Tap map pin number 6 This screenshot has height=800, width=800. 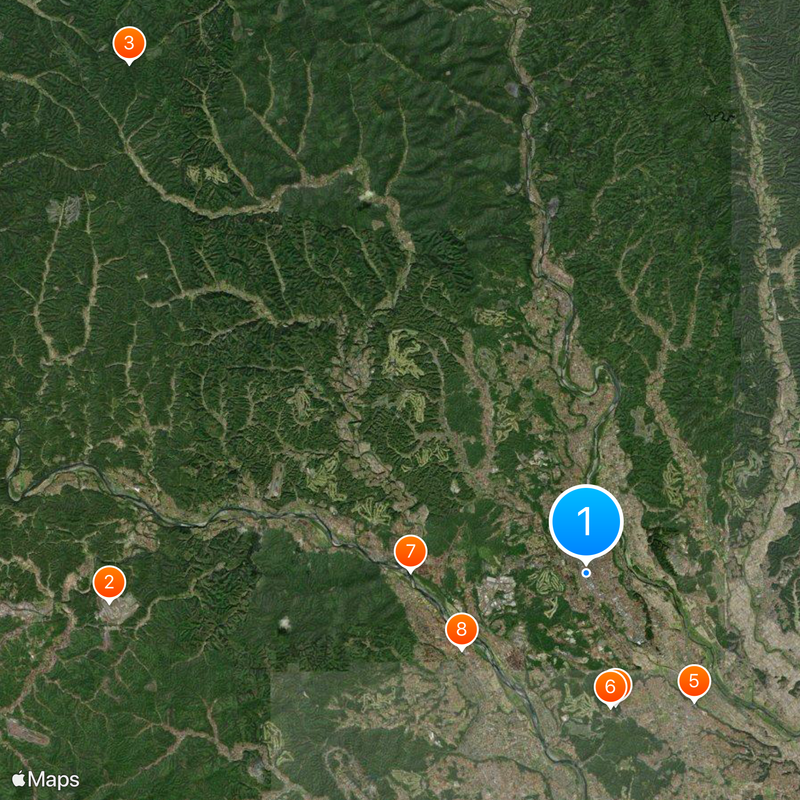[608, 687]
